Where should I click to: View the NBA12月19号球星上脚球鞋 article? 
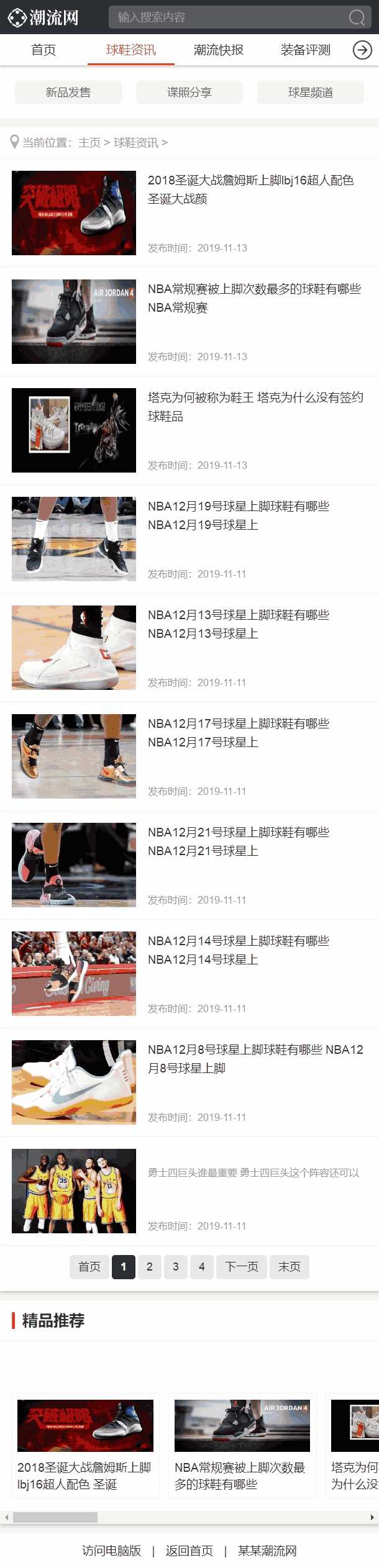239,515
